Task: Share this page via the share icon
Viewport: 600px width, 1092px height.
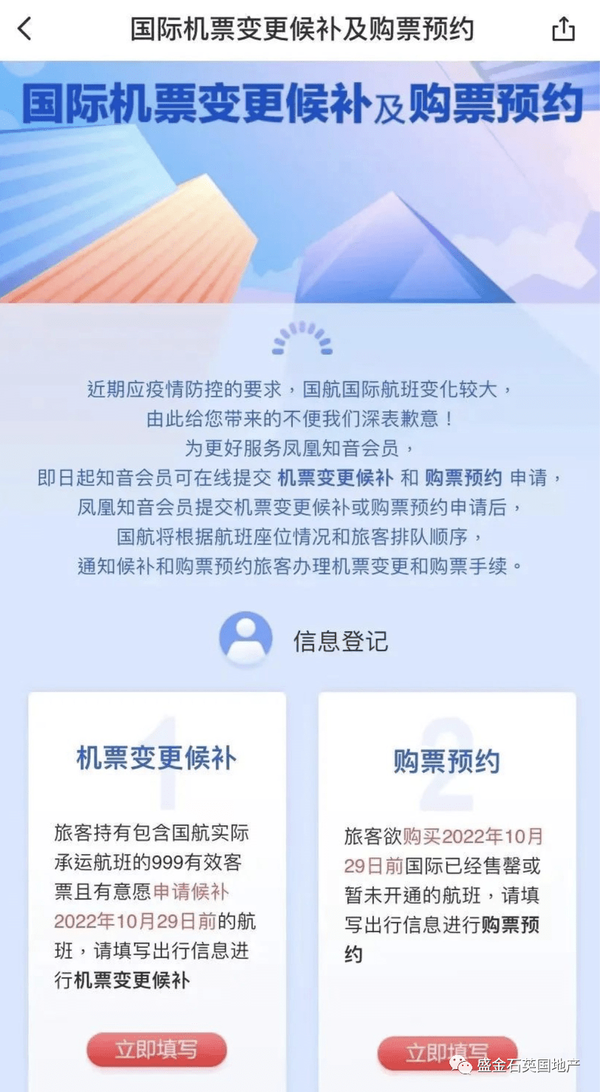Action: [x=564, y=29]
